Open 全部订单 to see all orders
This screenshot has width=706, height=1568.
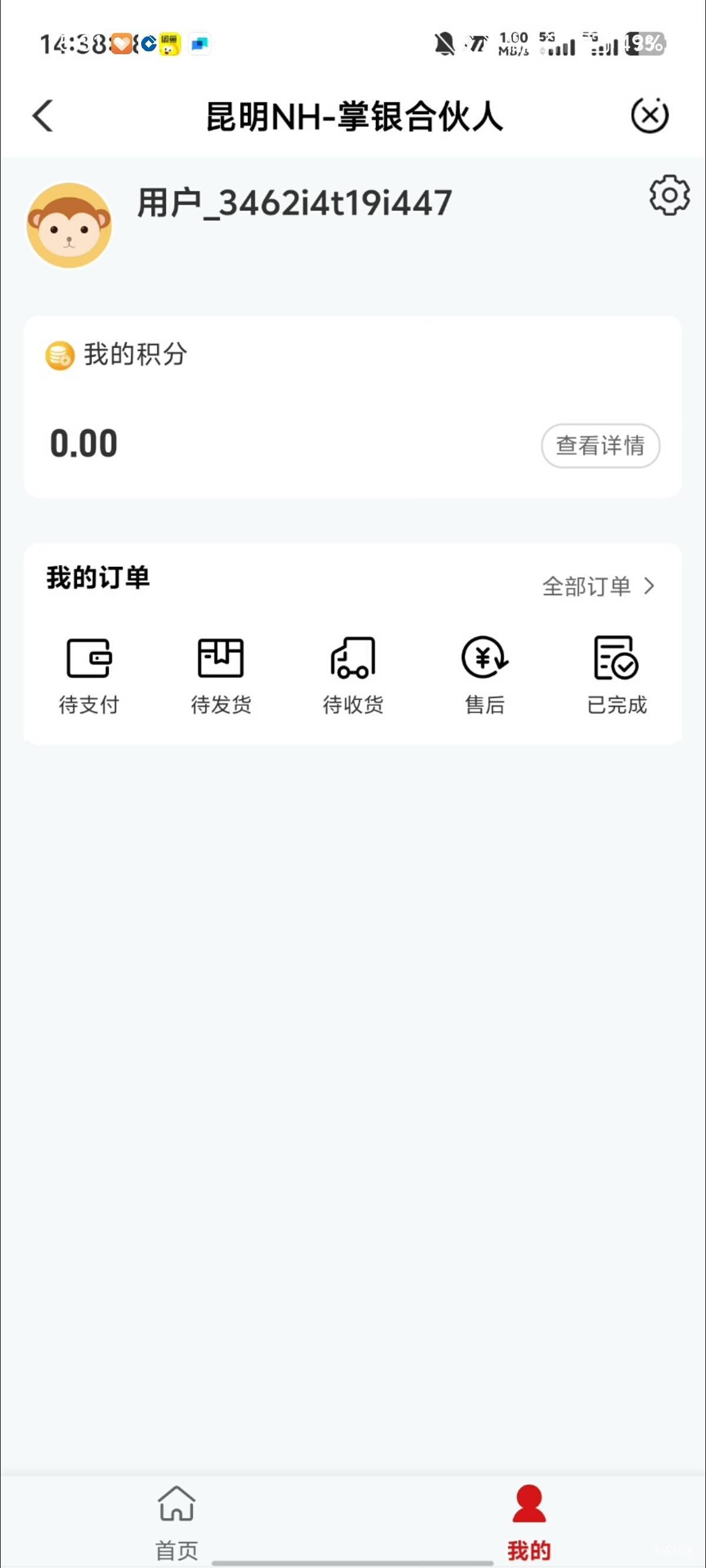tap(598, 586)
